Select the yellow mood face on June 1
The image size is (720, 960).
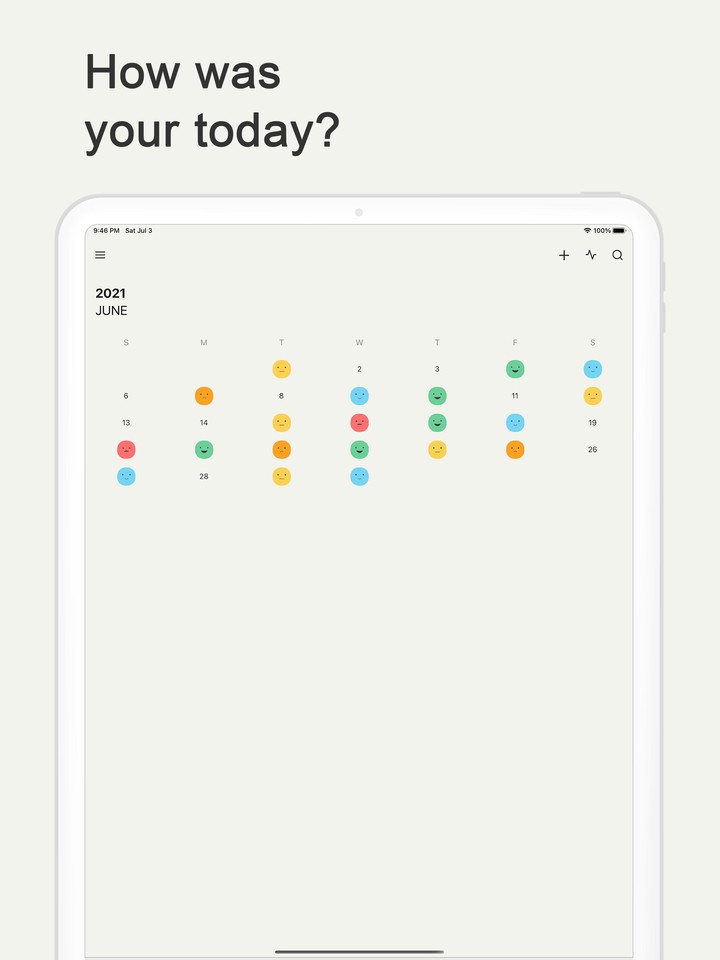click(x=282, y=369)
